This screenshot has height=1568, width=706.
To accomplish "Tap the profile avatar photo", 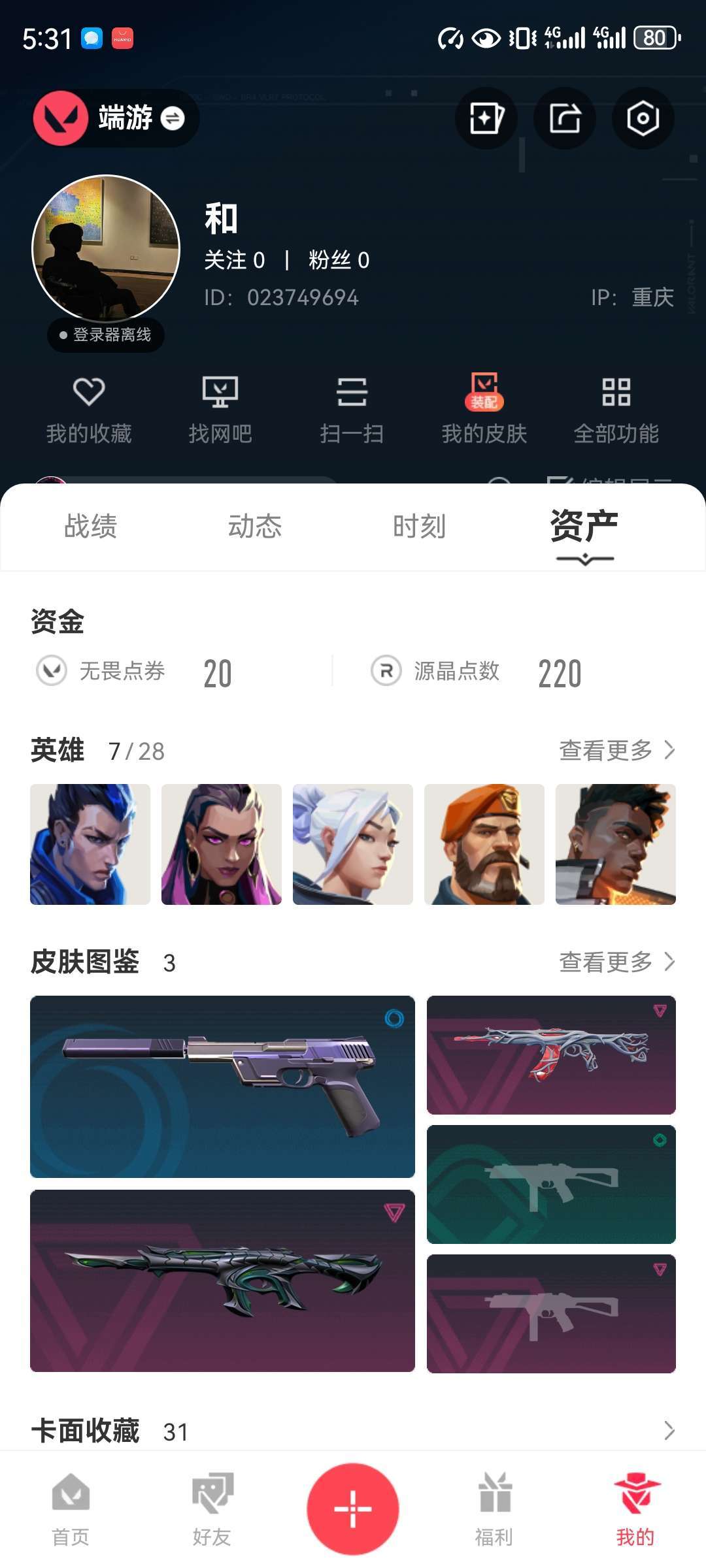I will (106, 248).
